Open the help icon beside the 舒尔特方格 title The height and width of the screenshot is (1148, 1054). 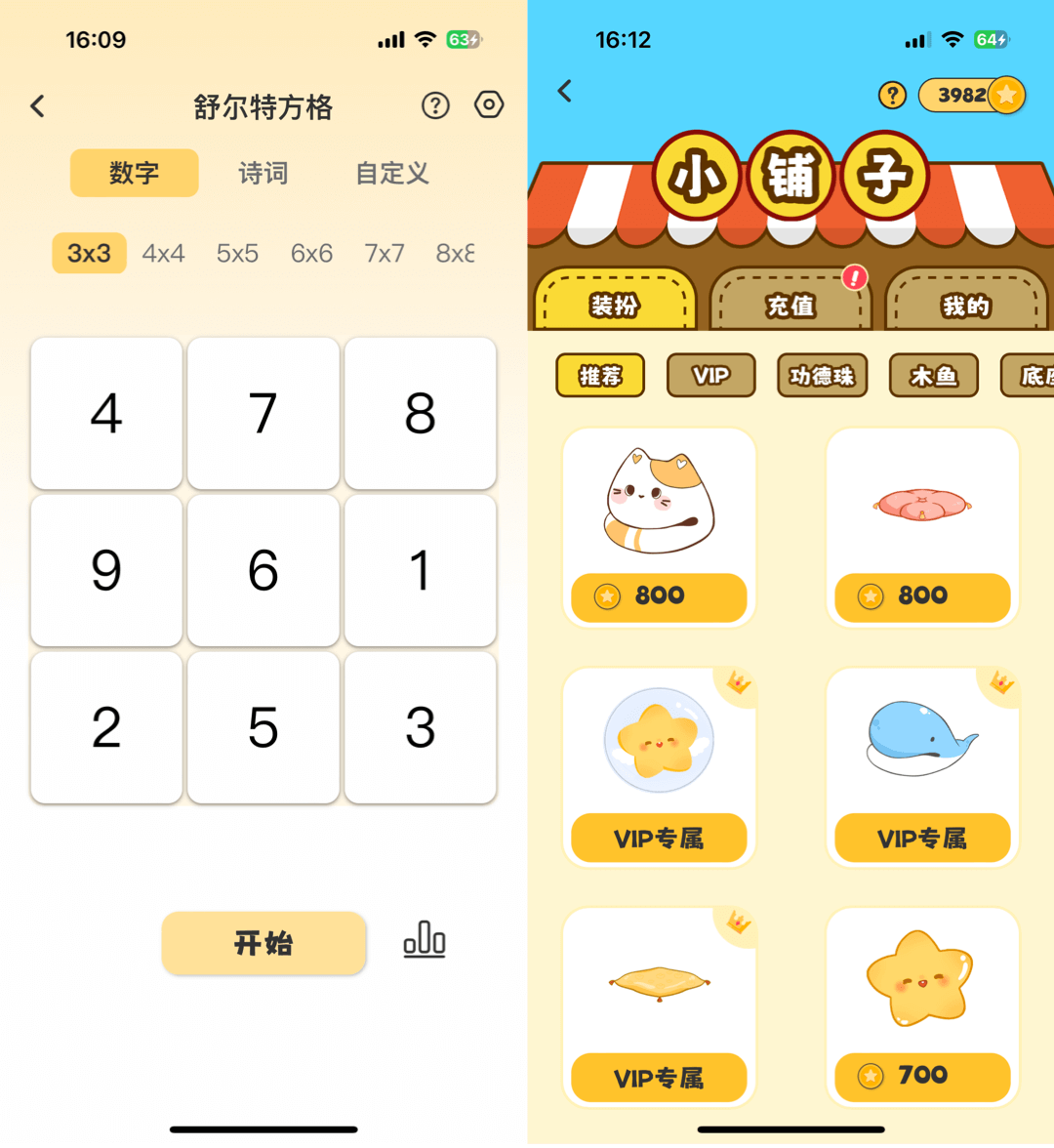coord(435,105)
